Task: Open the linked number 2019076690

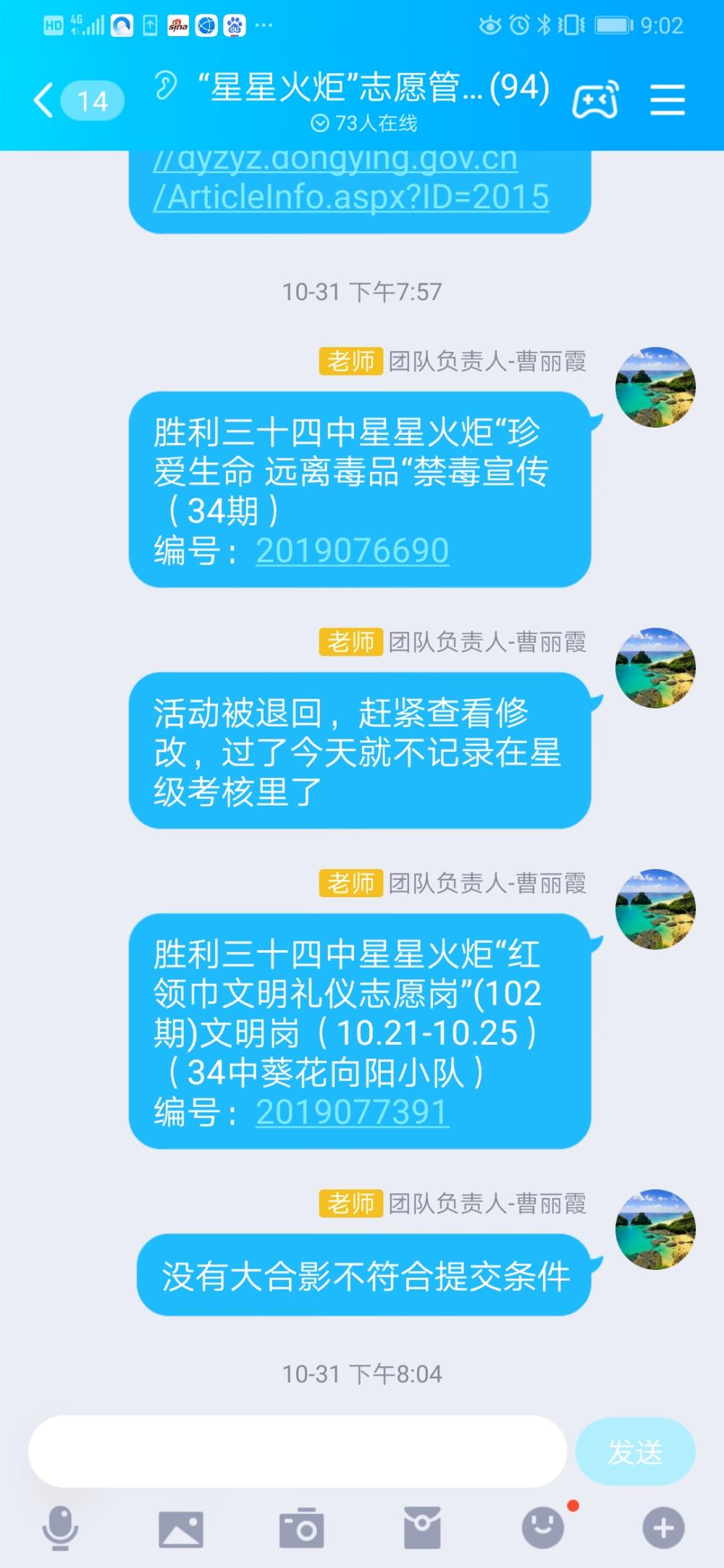Action: click(x=352, y=551)
